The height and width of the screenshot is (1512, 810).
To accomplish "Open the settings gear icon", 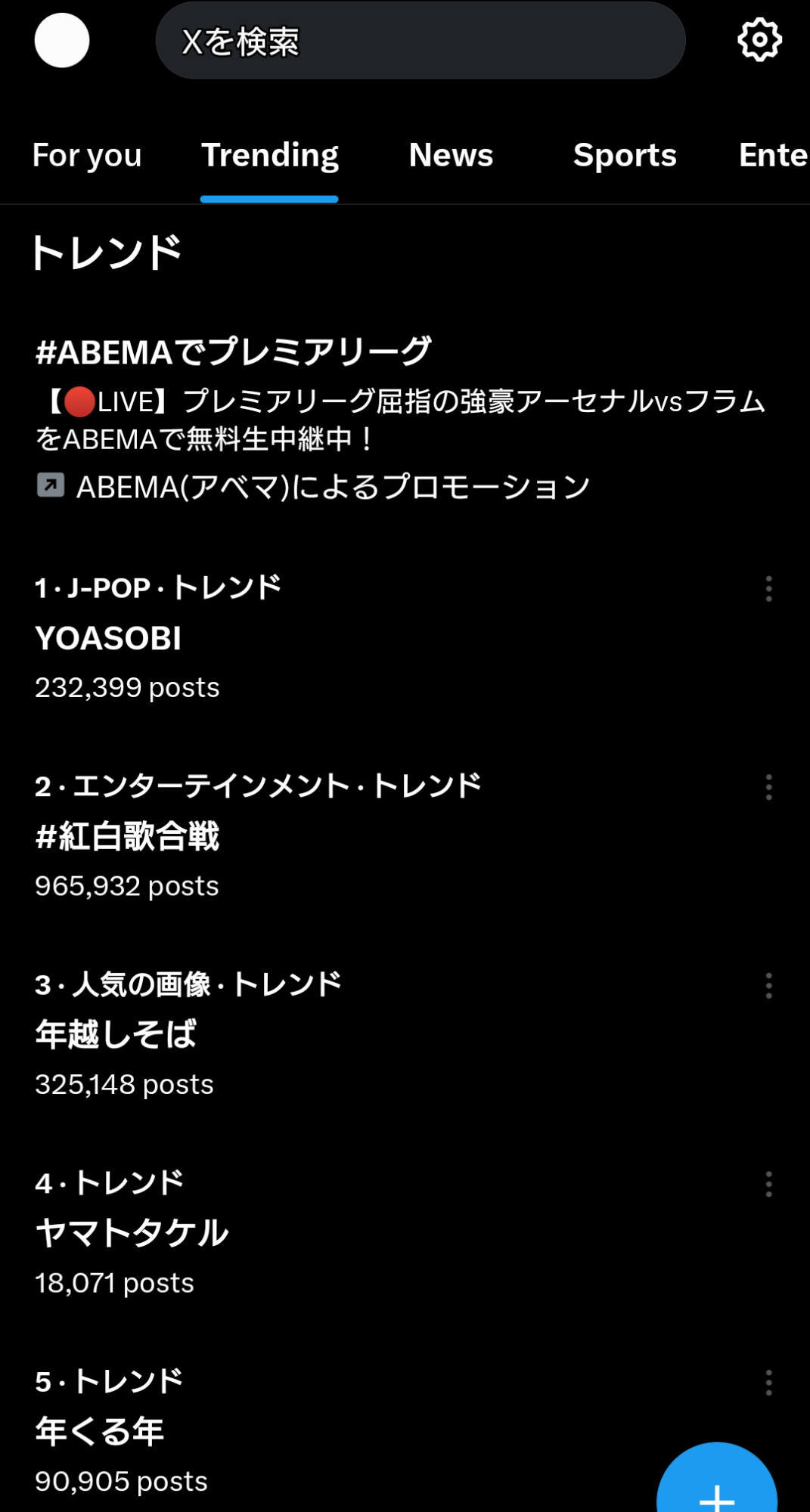I will (x=759, y=40).
